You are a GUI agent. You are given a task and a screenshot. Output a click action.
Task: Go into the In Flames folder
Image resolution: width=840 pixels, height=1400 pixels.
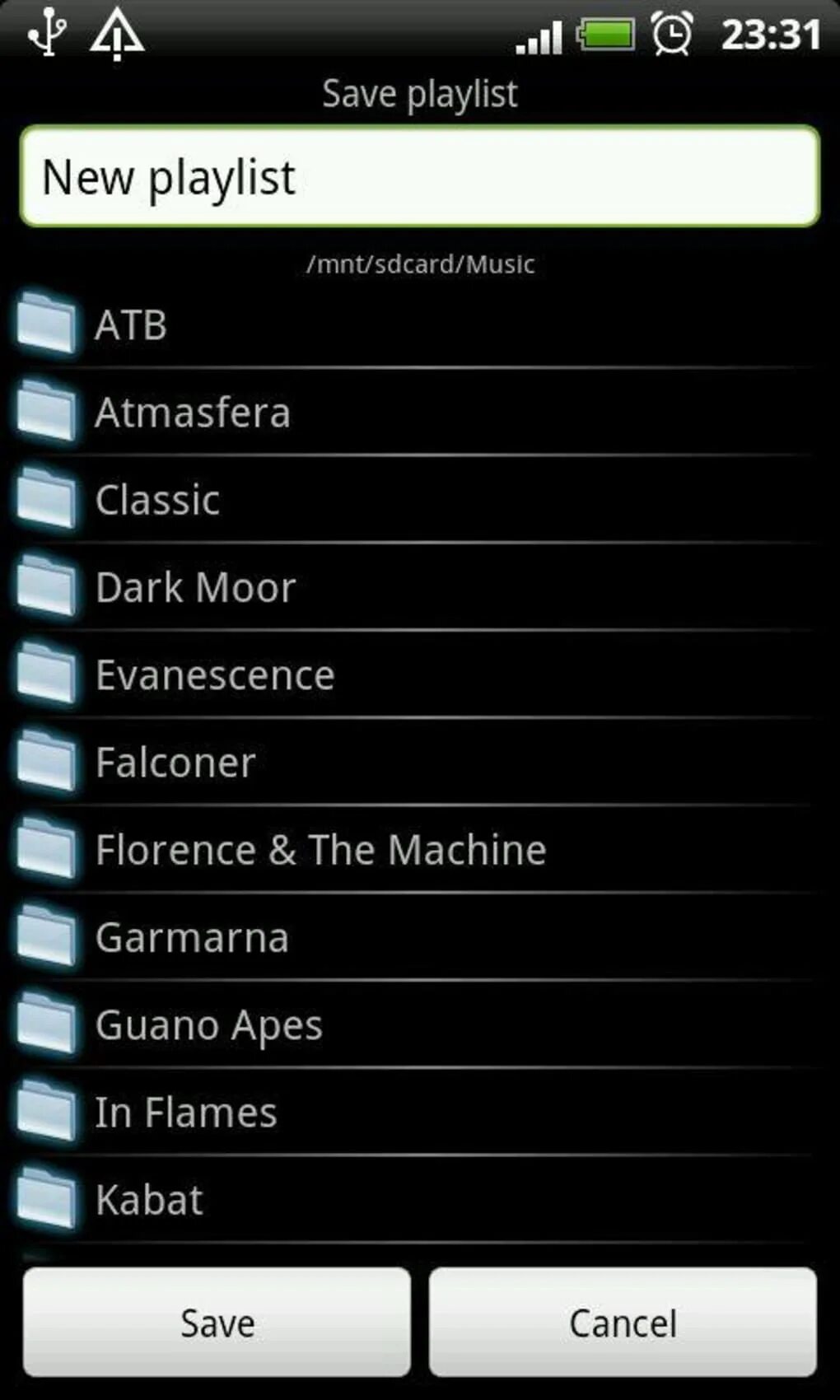(420, 1112)
